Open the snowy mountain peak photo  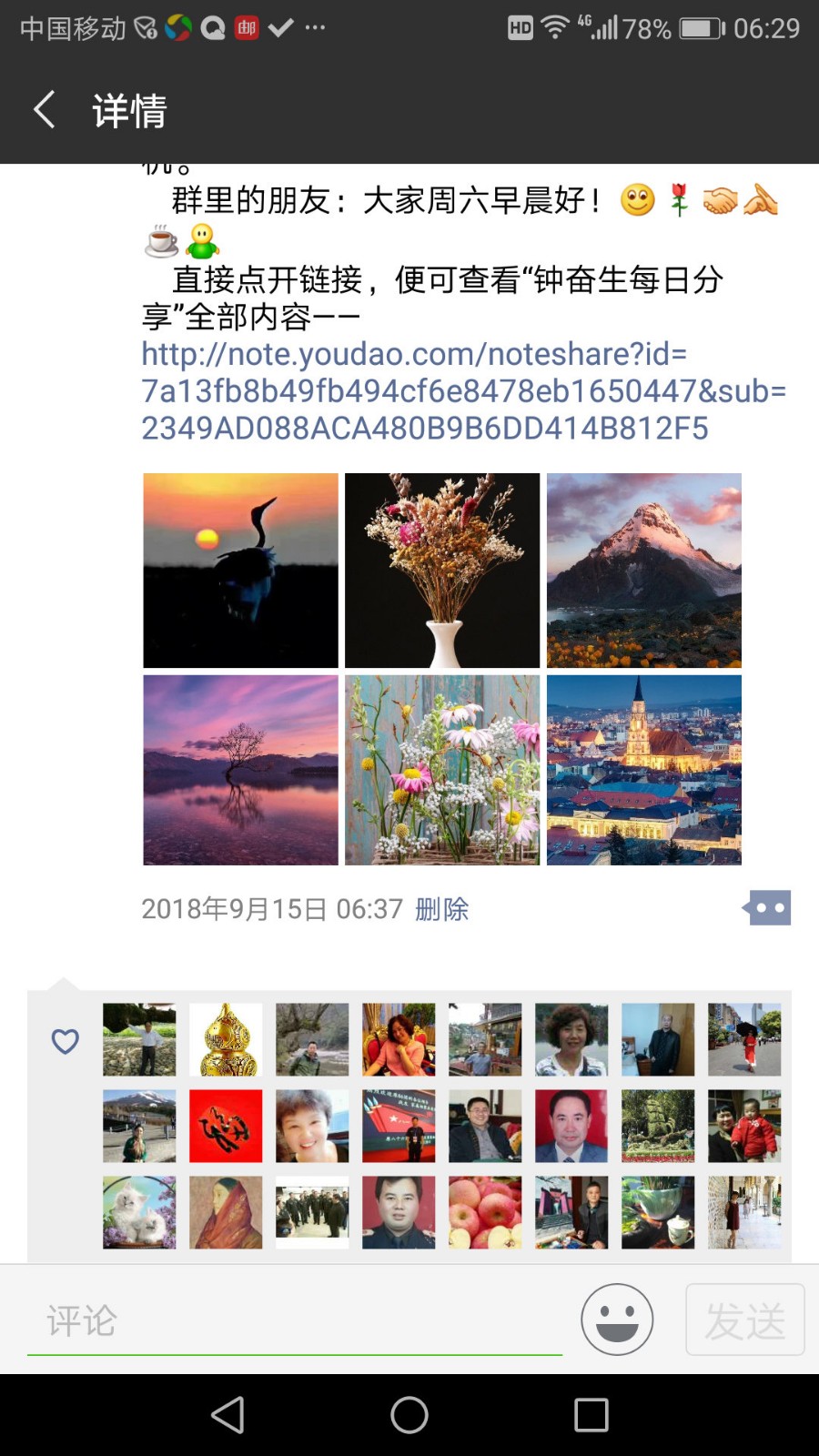pyautogui.click(x=644, y=571)
